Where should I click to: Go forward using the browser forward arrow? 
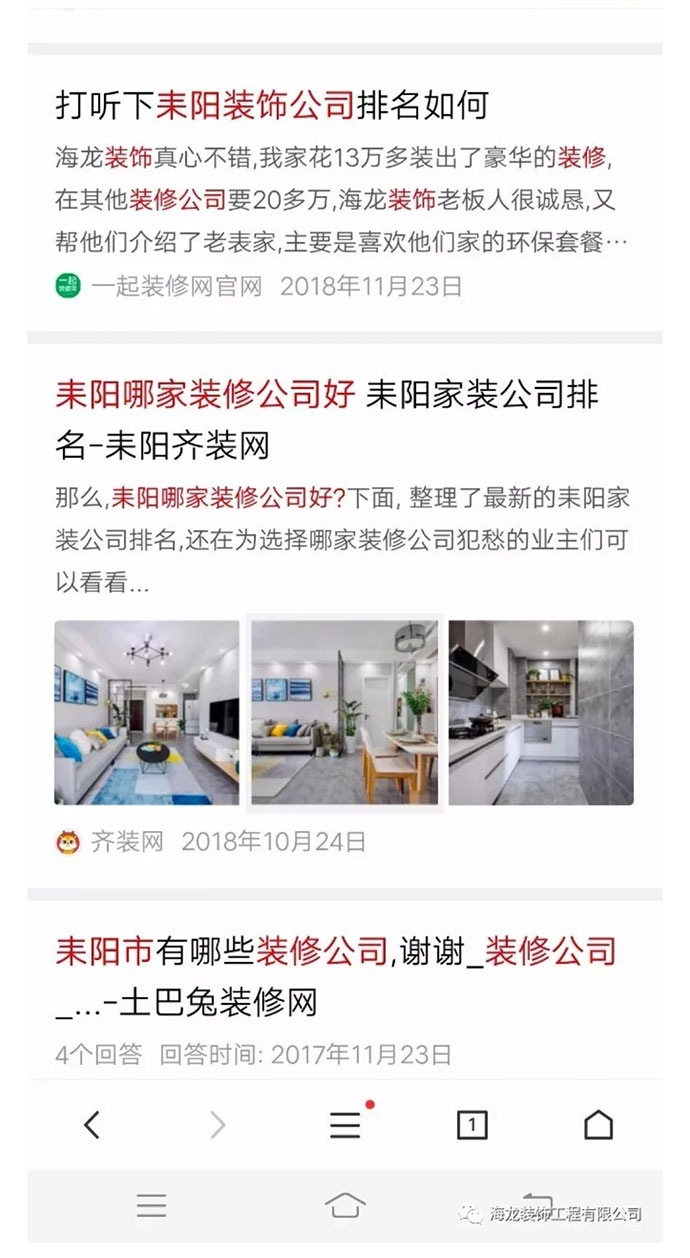click(x=218, y=1126)
